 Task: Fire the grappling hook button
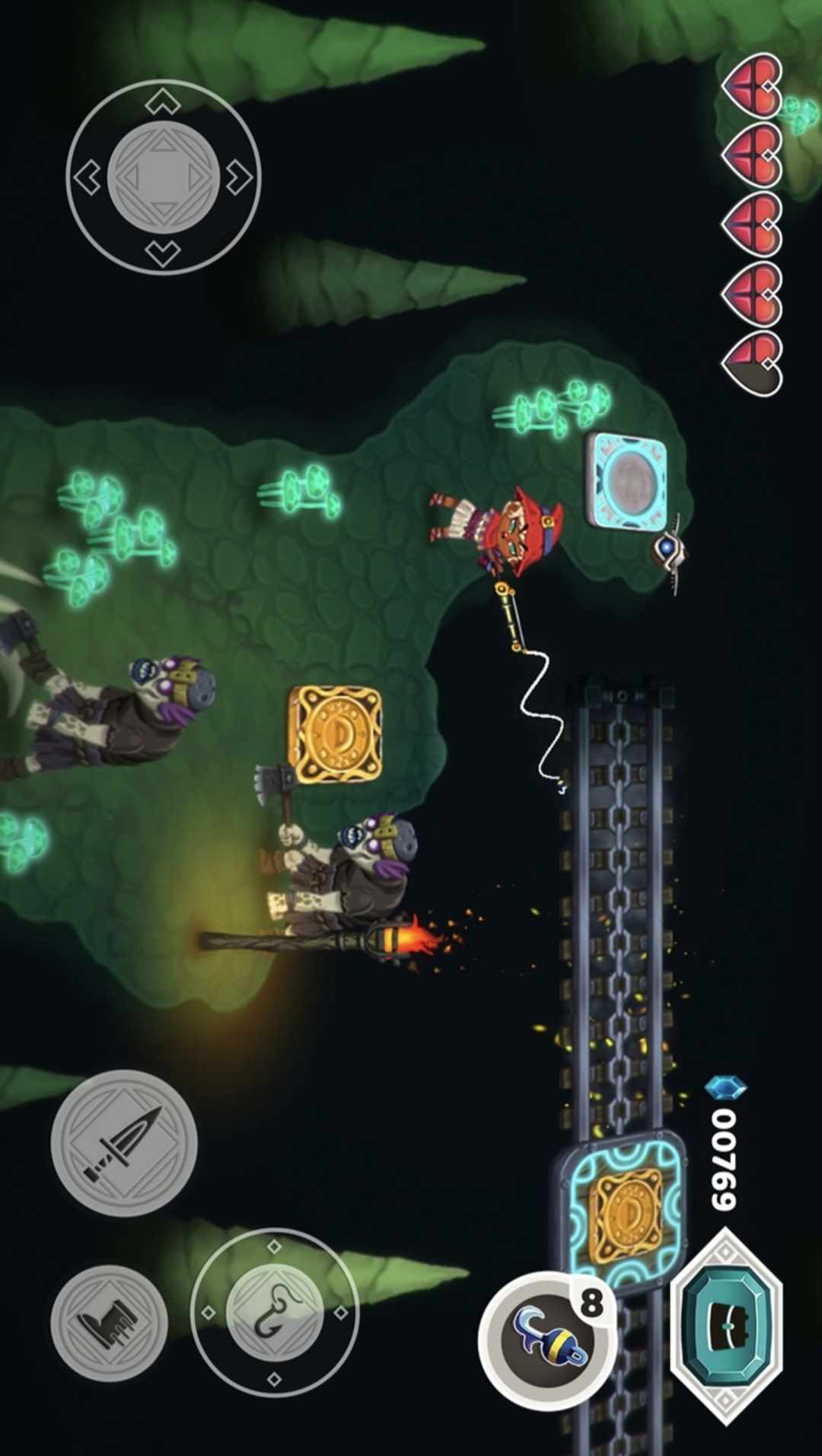[274, 1312]
